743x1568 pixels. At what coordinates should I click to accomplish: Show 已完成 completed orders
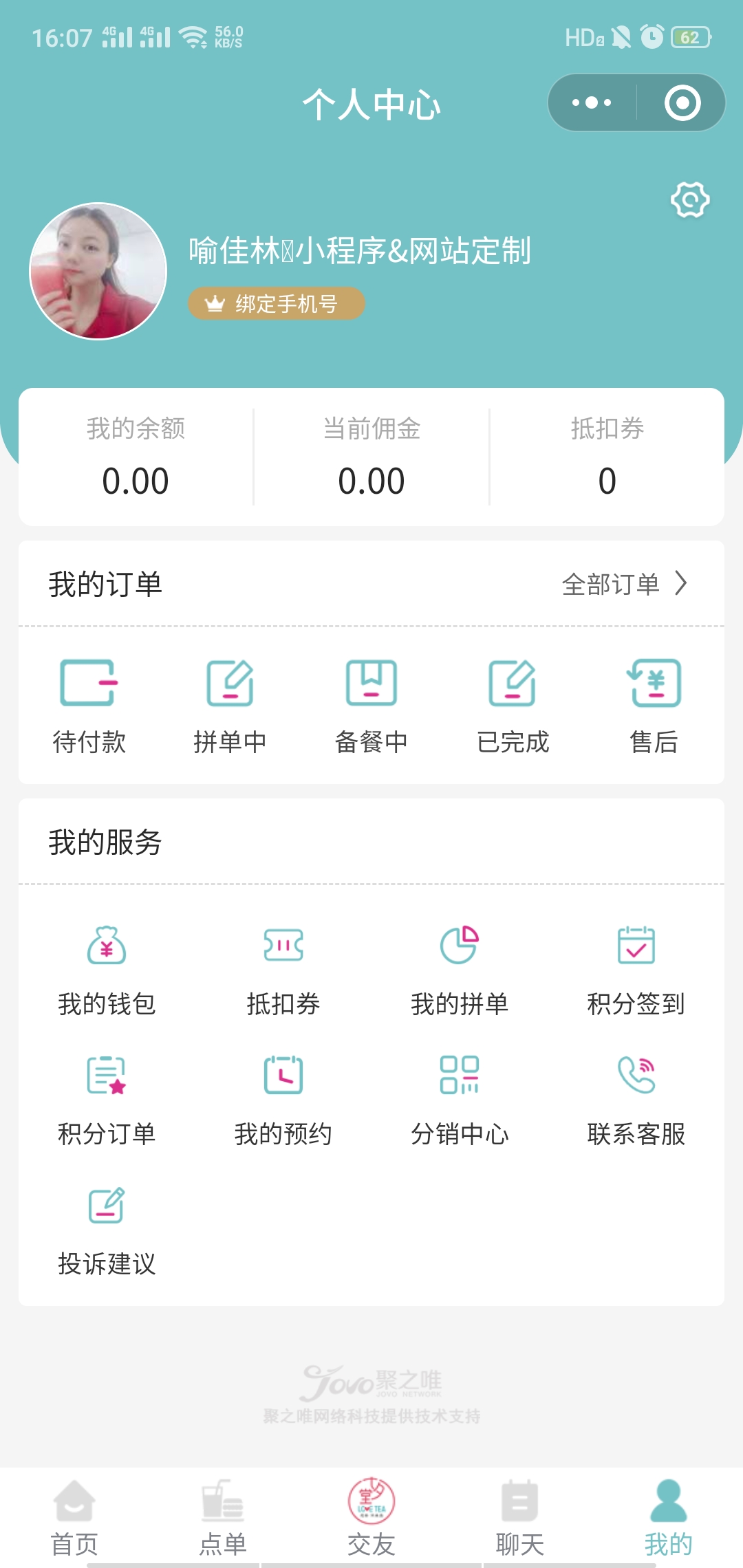513,705
